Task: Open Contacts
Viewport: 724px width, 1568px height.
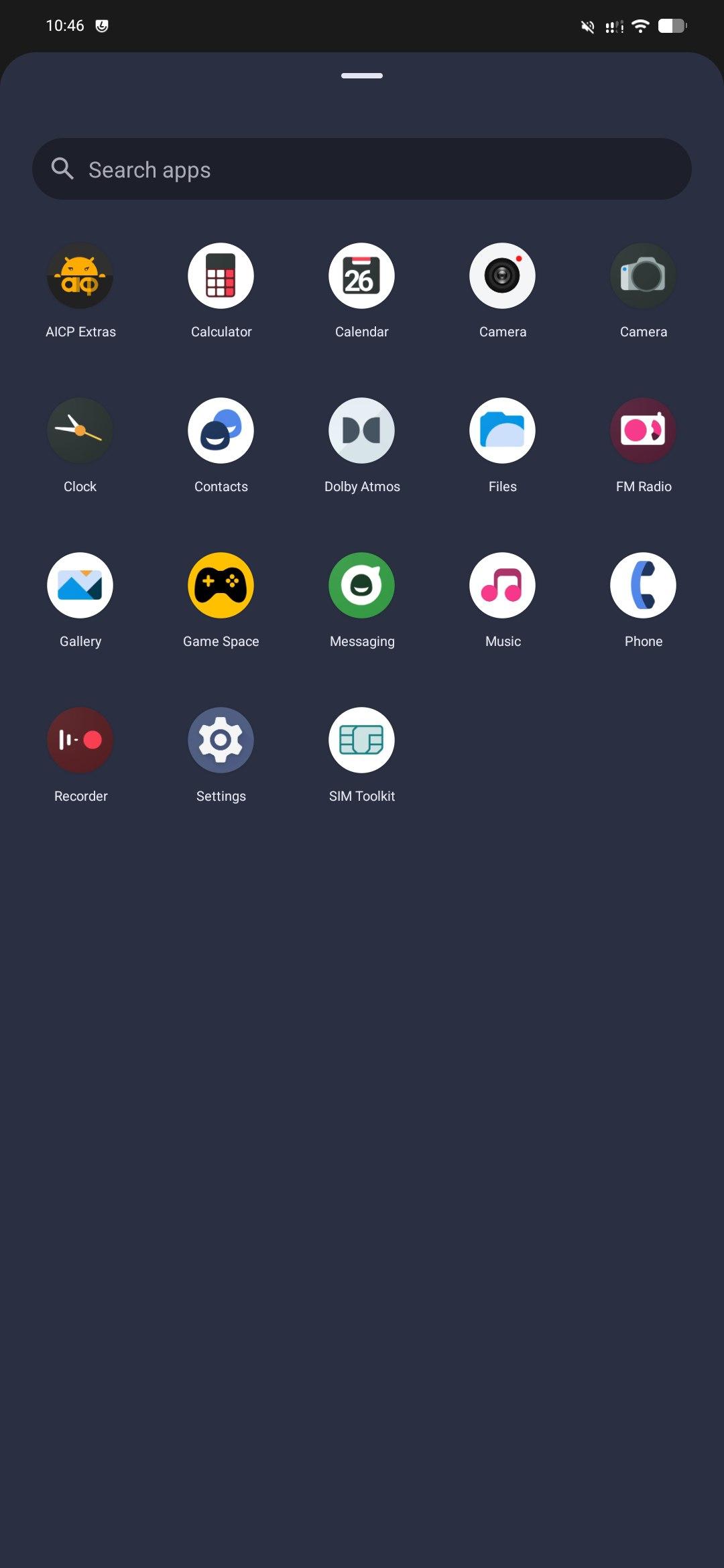Action: tap(221, 431)
